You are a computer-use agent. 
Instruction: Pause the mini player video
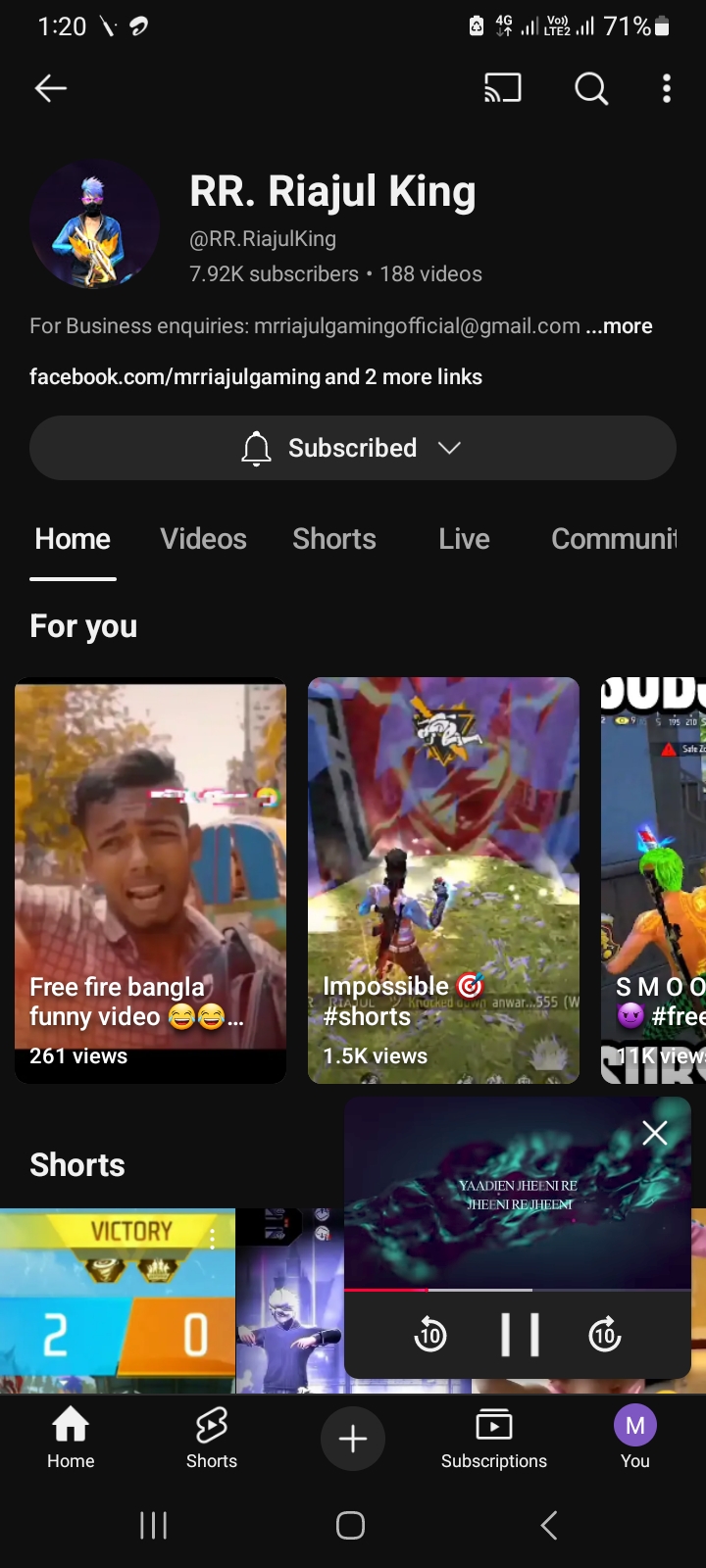[520, 1335]
